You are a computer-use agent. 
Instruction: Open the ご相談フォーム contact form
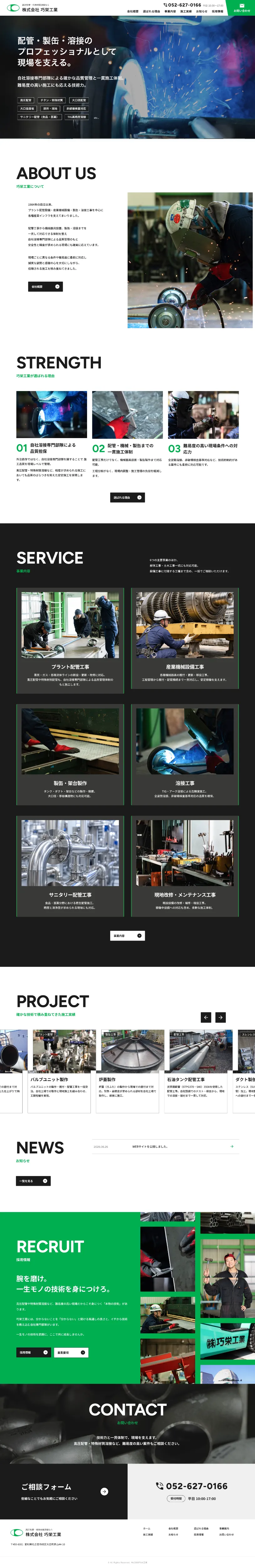[64, 1491]
